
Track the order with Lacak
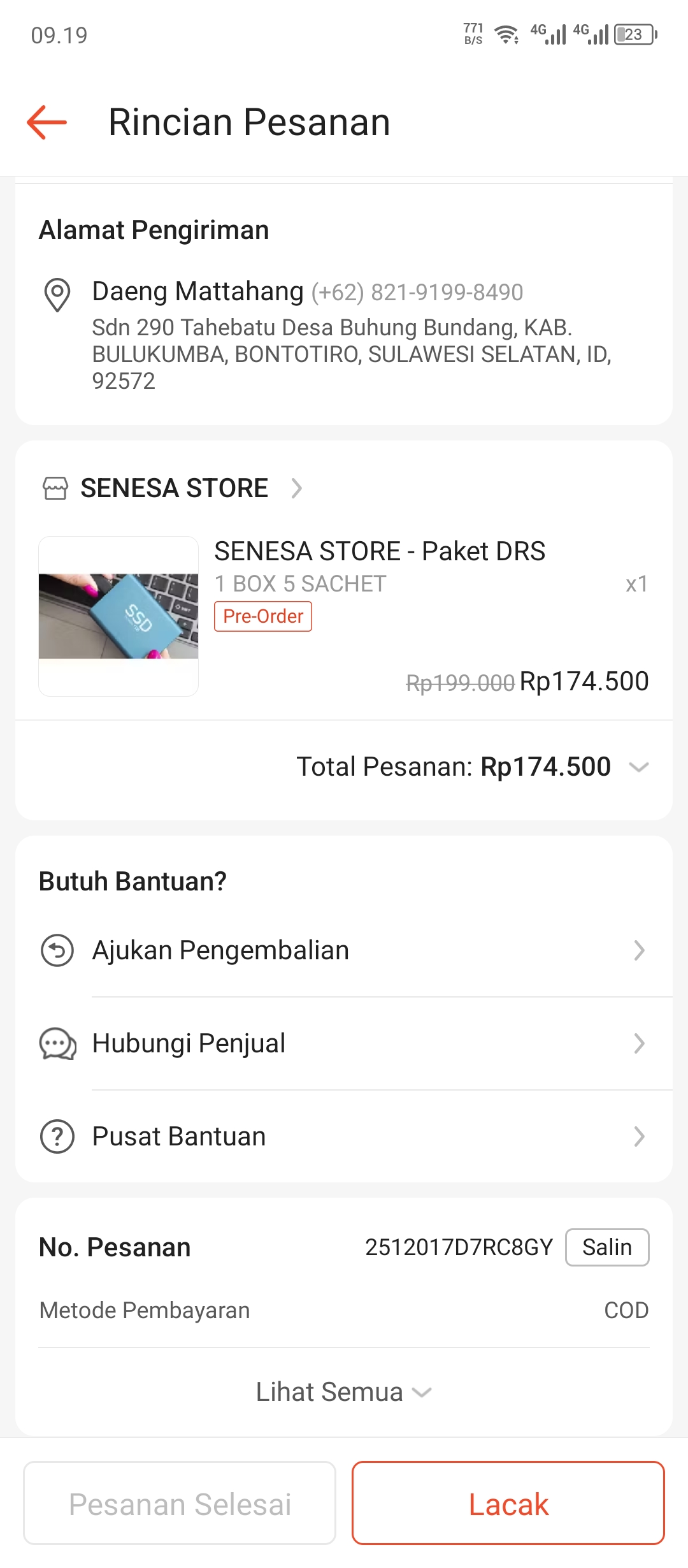click(x=508, y=1504)
